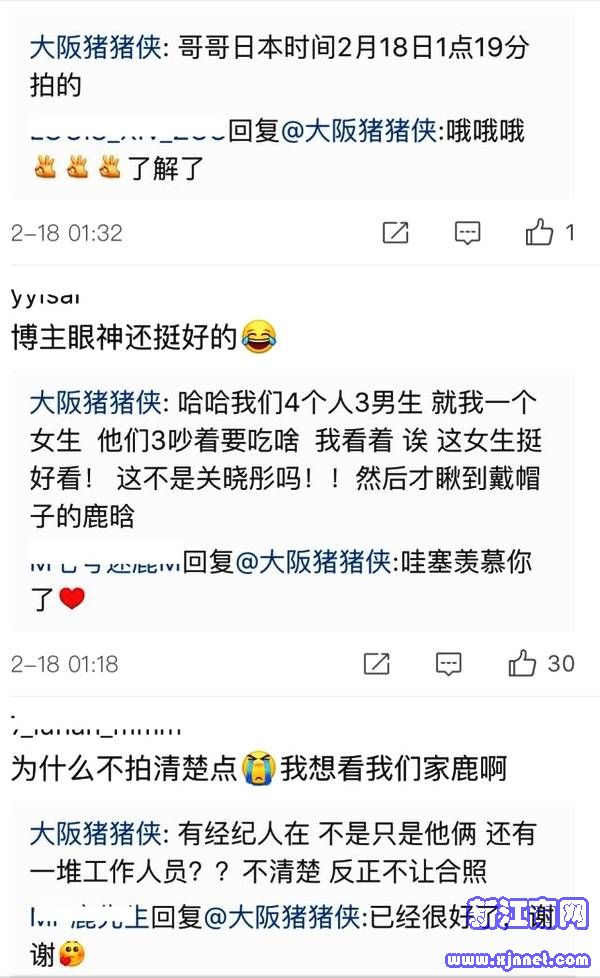Repost the comment posted at 2-18 01:32
600x978 pixels.
point(396,233)
